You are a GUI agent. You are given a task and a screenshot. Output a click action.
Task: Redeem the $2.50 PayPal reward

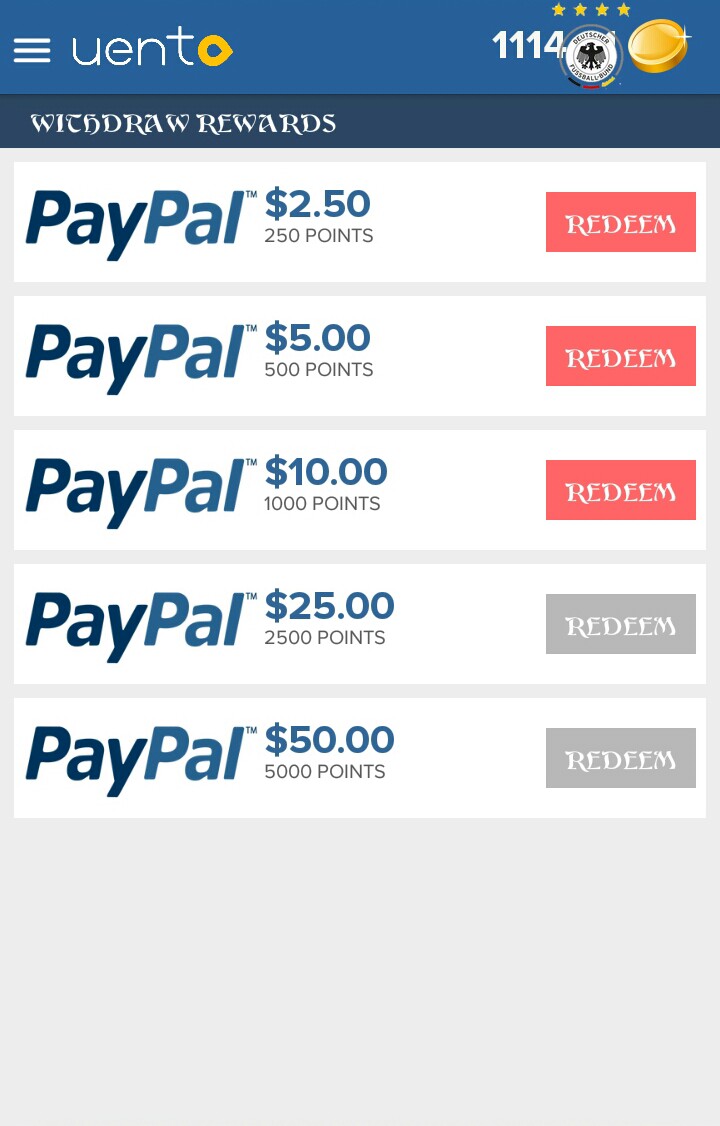(620, 222)
